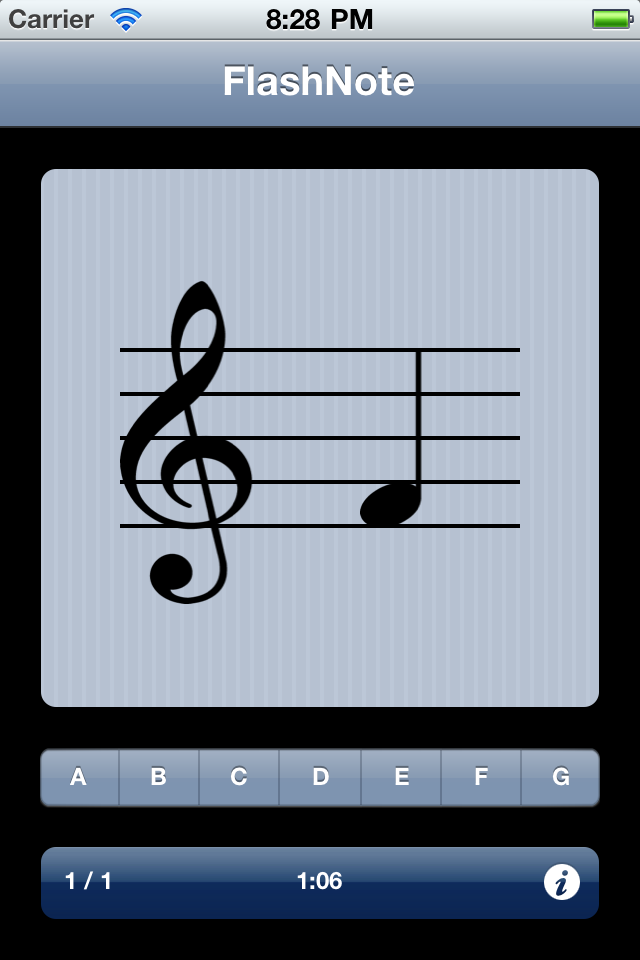Open the info button

tap(561, 882)
